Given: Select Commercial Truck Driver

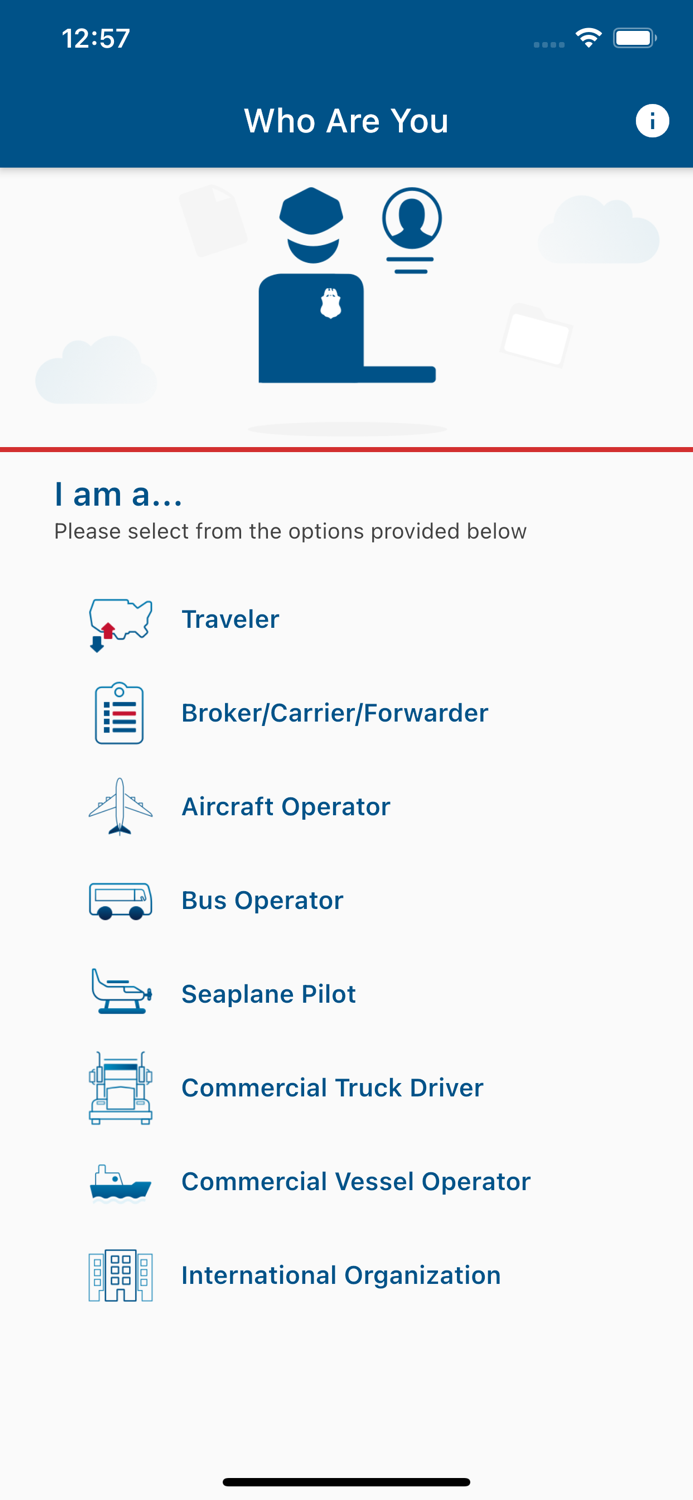Looking at the screenshot, I should [332, 1088].
